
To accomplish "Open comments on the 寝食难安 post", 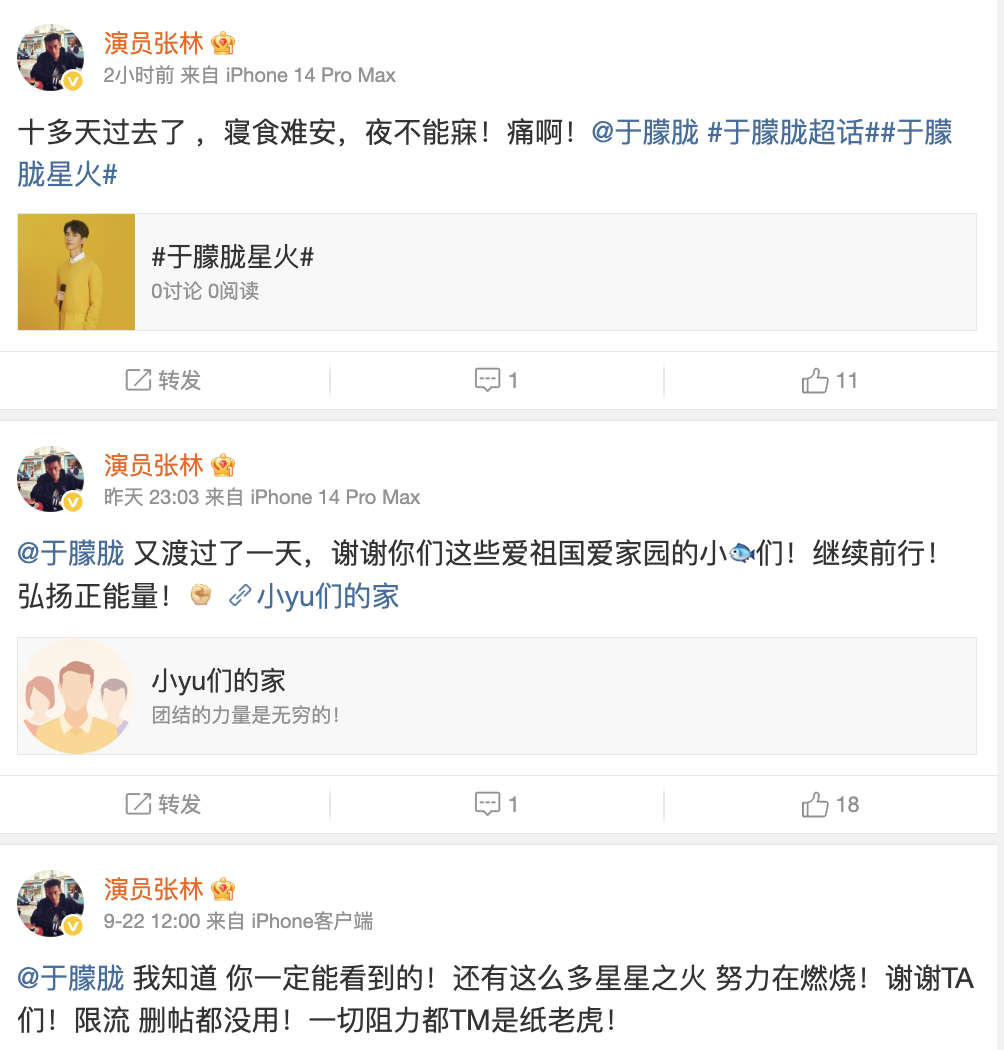I will (x=496, y=380).
